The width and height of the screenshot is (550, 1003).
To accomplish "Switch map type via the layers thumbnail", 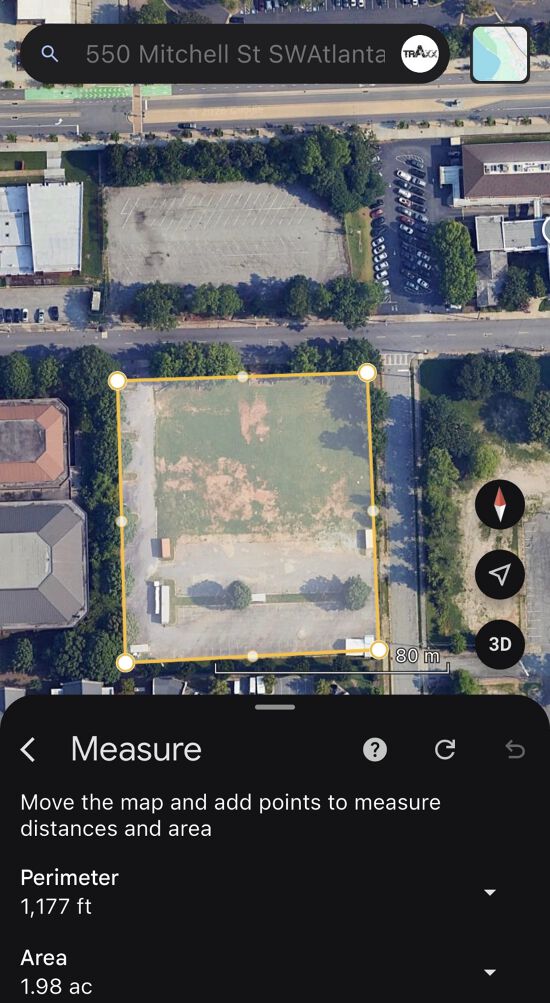I will (500, 54).
